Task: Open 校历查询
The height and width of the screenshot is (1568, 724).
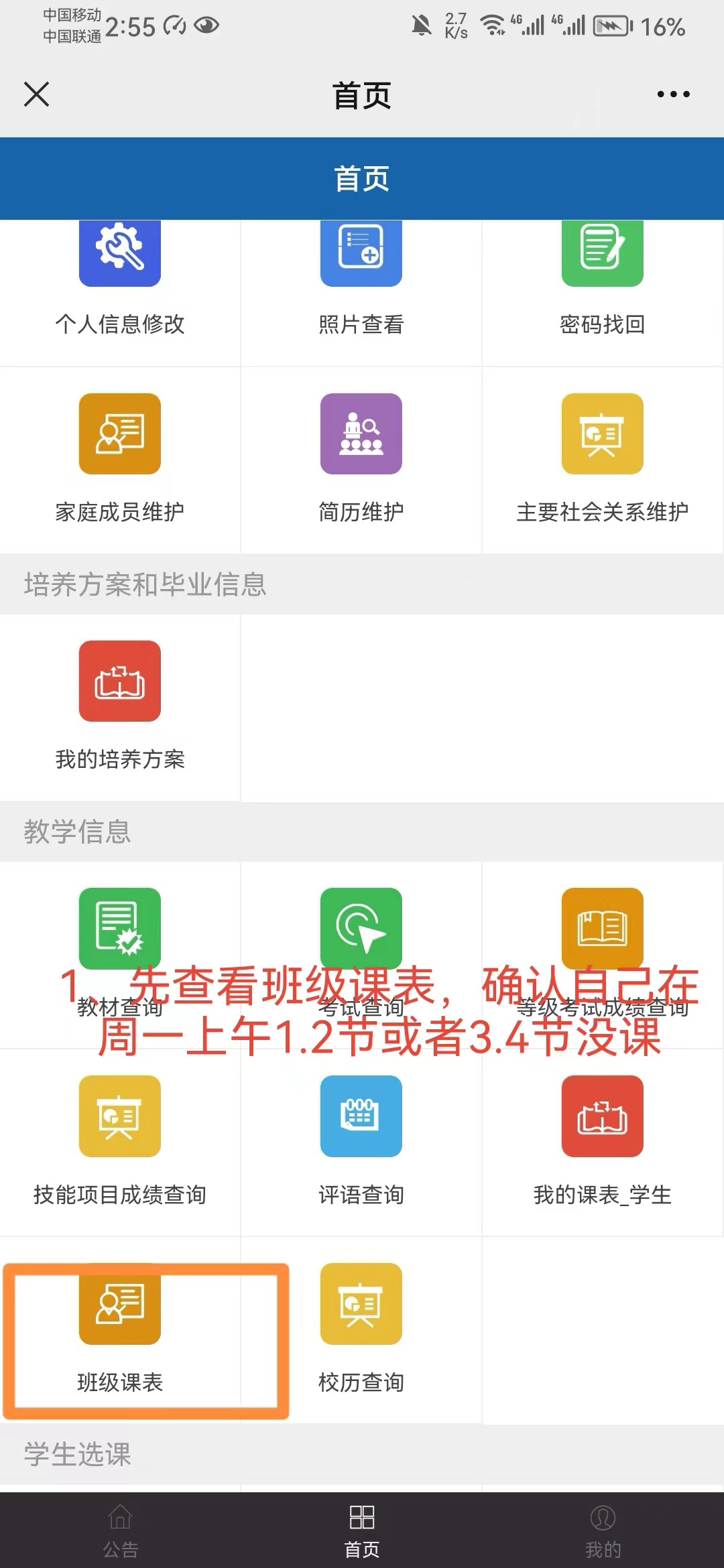Action: 361,1329
